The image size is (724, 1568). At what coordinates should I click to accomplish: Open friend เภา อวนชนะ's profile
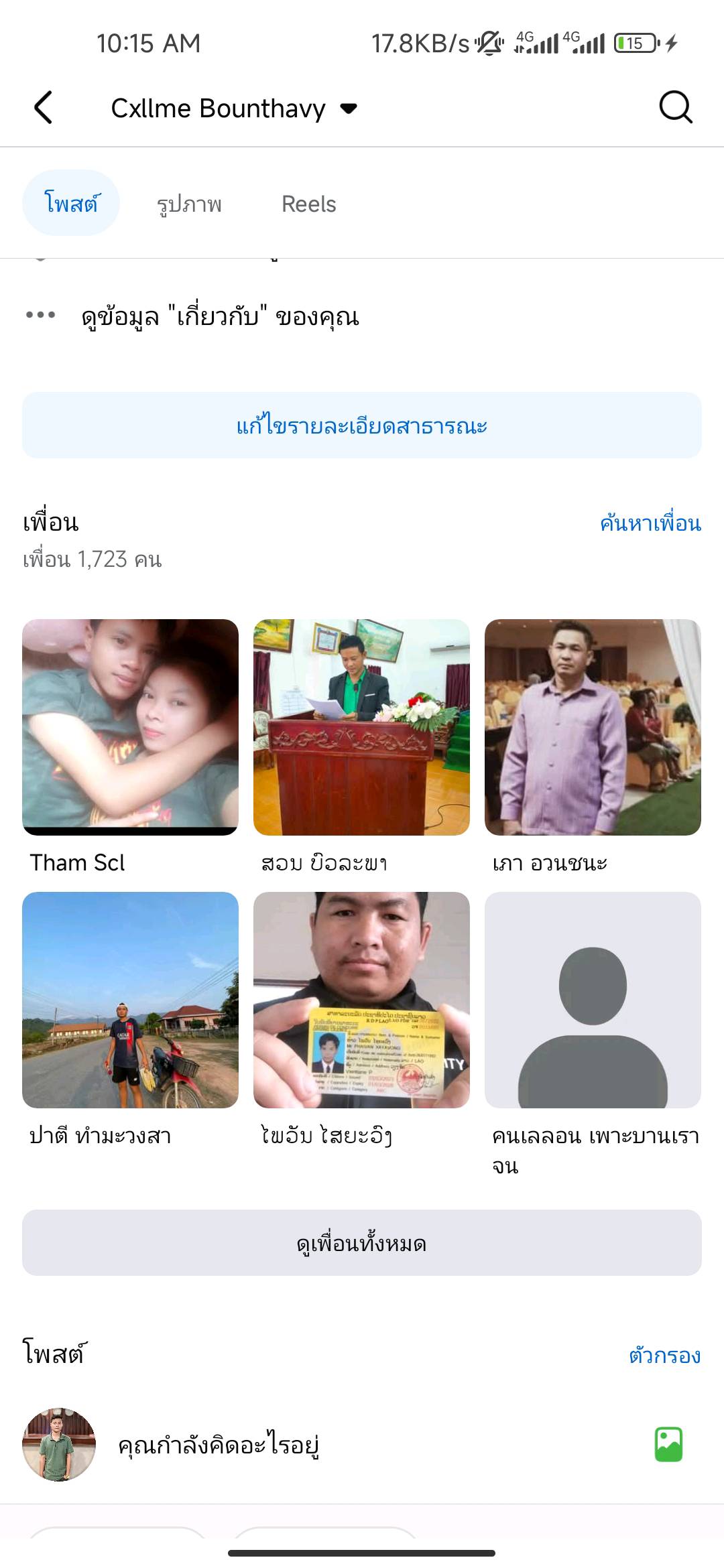pyautogui.click(x=593, y=727)
